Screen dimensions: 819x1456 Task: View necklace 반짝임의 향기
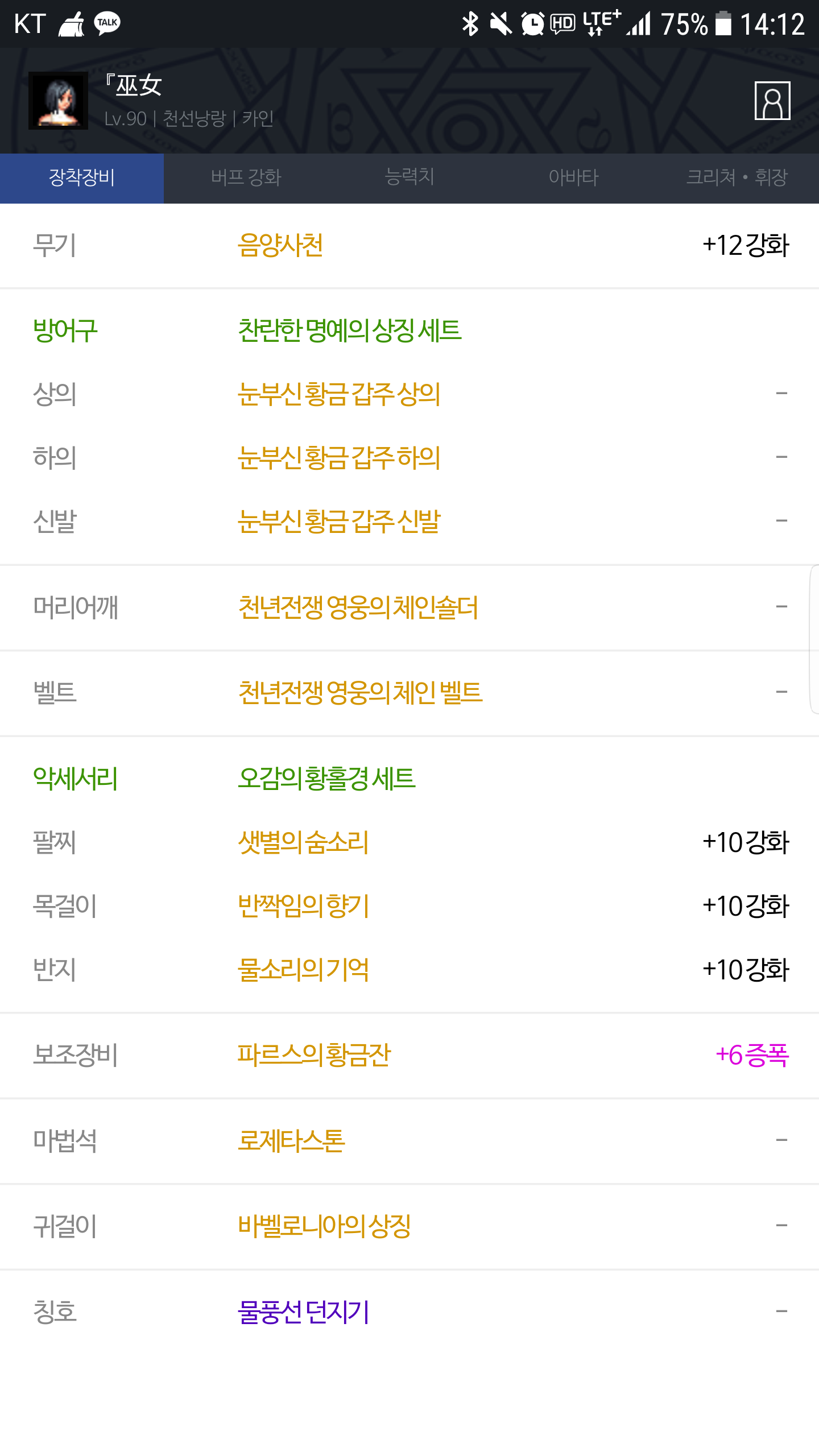point(409,906)
